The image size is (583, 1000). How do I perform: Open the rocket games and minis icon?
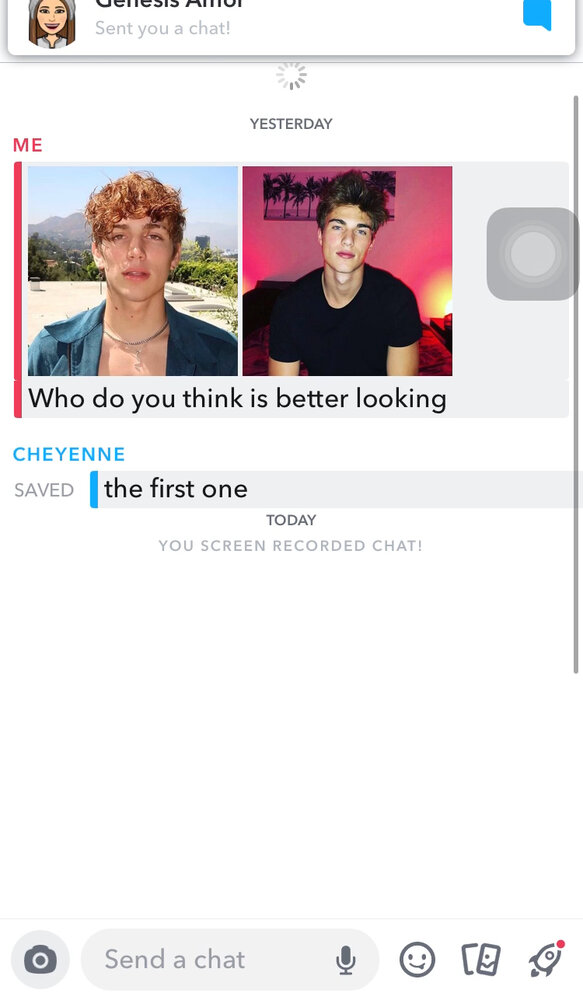(547, 959)
